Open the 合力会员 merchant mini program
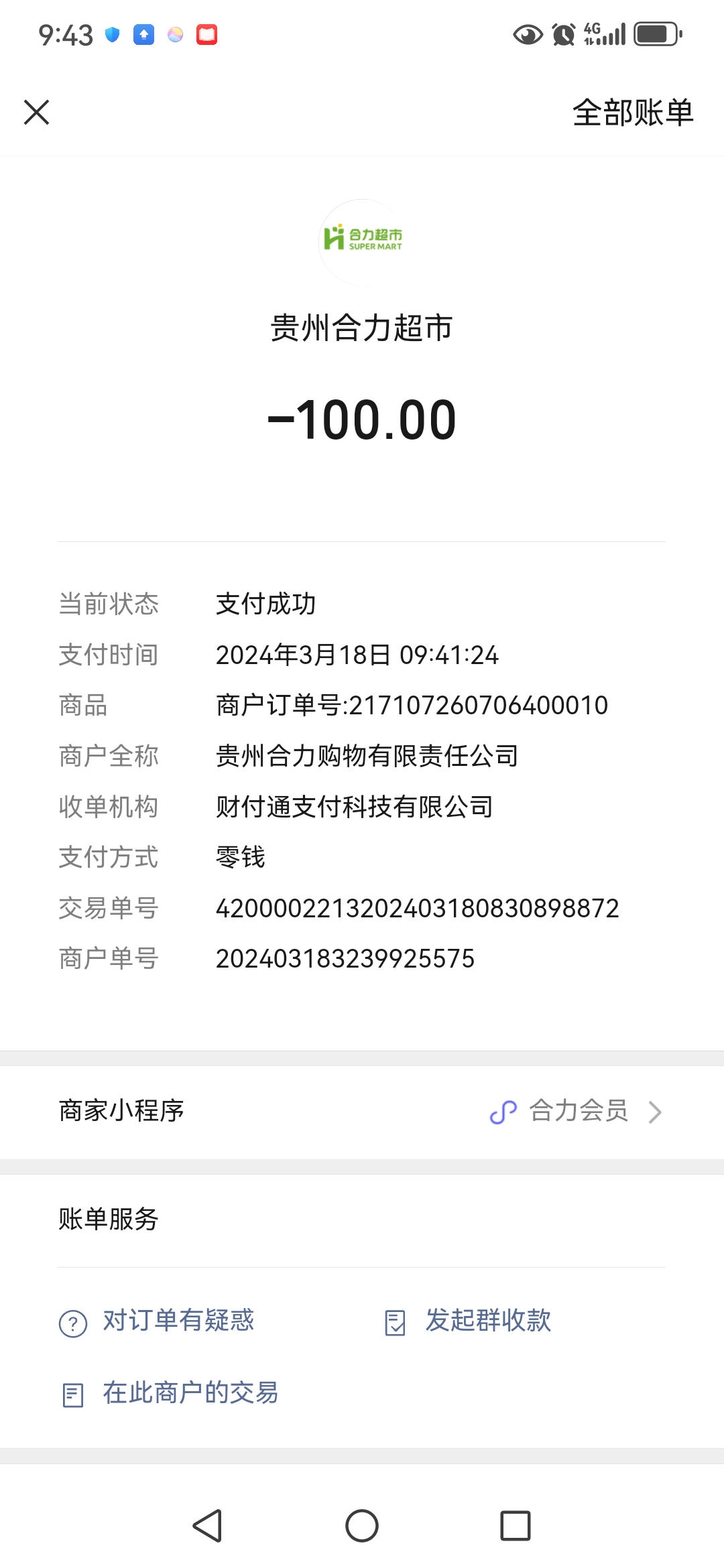724x1568 pixels. click(577, 1112)
